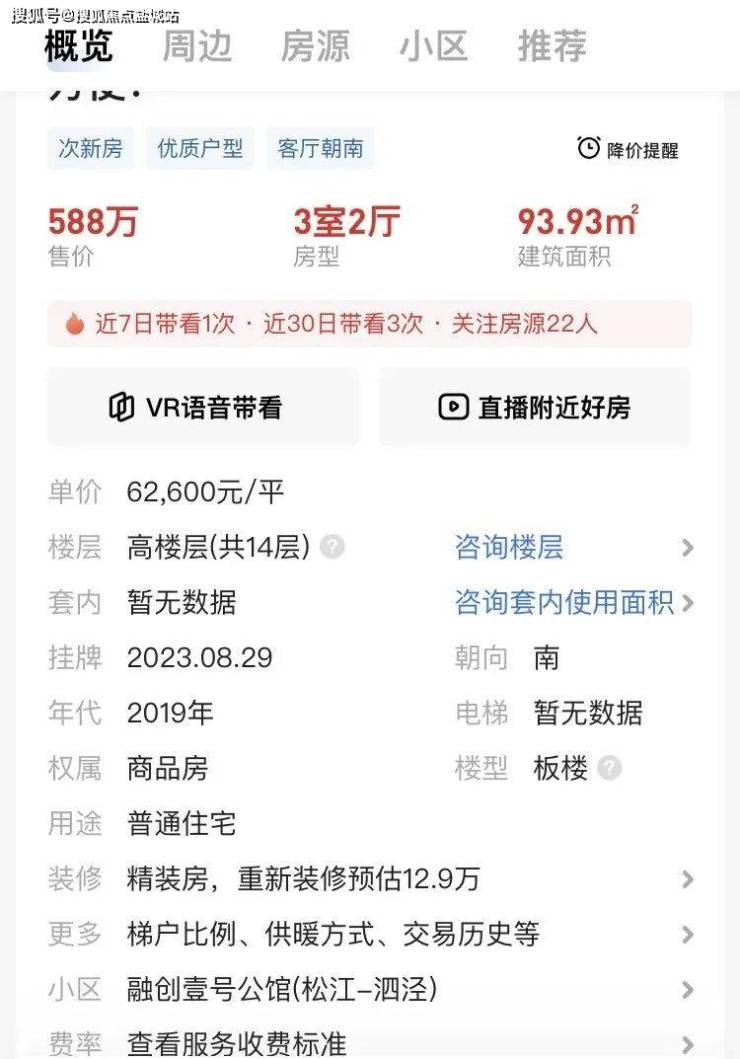740x1059 pixels.
Task: Tap the help icon beside 高楼层(共14层)
Action: pyautogui.click(x=333, y=548)
